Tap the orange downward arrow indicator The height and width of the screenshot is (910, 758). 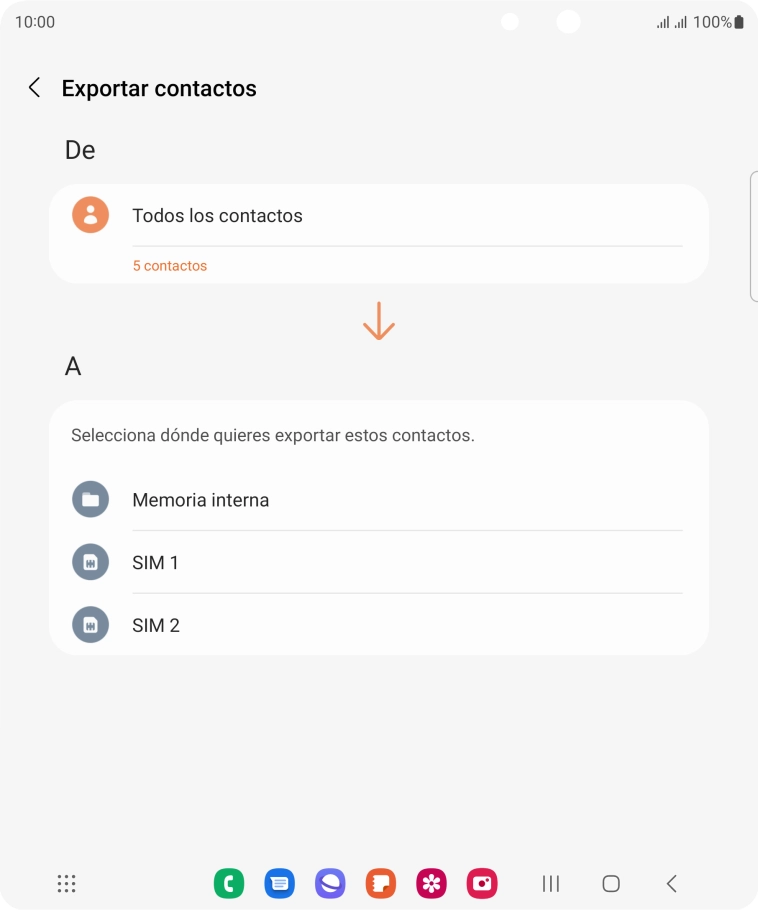(x=378, y=321)
